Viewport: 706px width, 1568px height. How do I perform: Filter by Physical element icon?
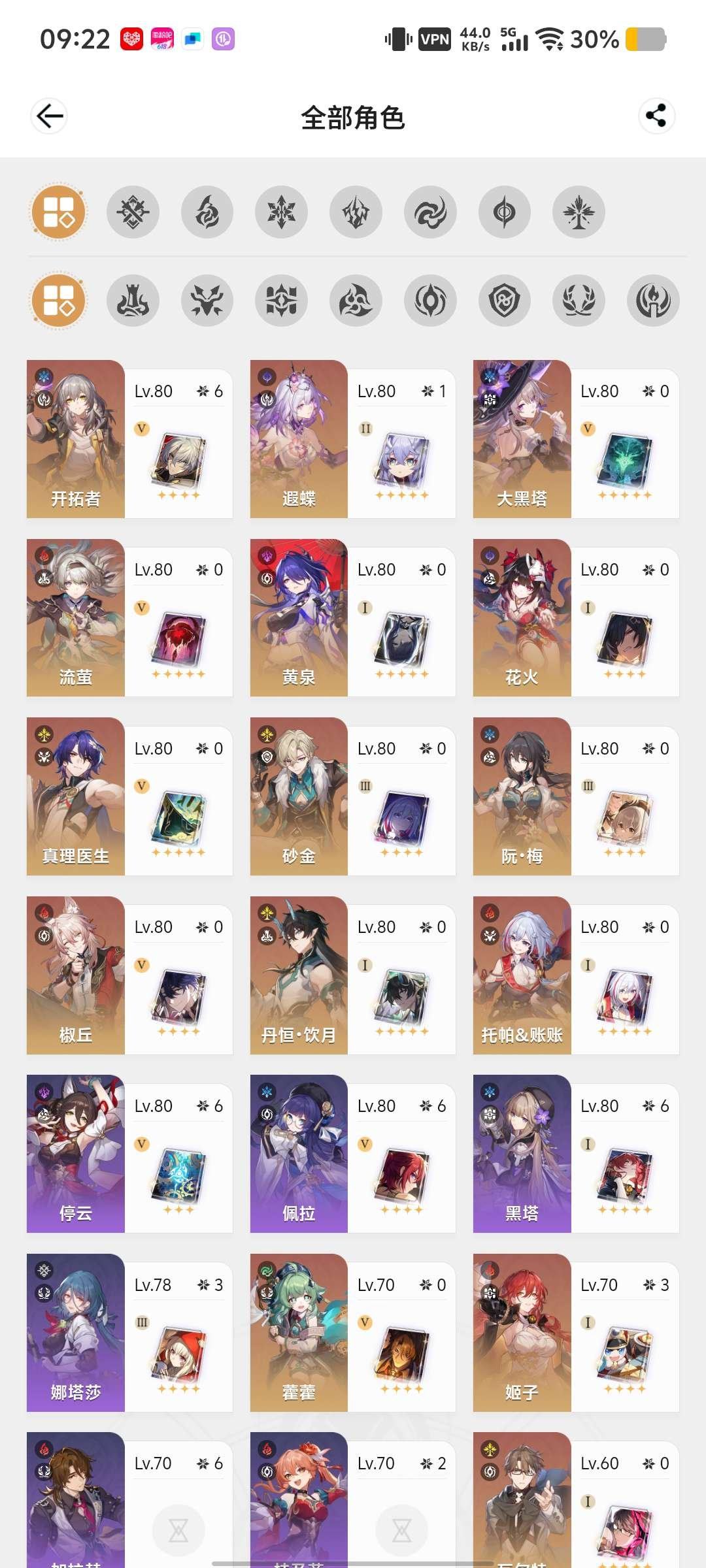pos(133,212)
